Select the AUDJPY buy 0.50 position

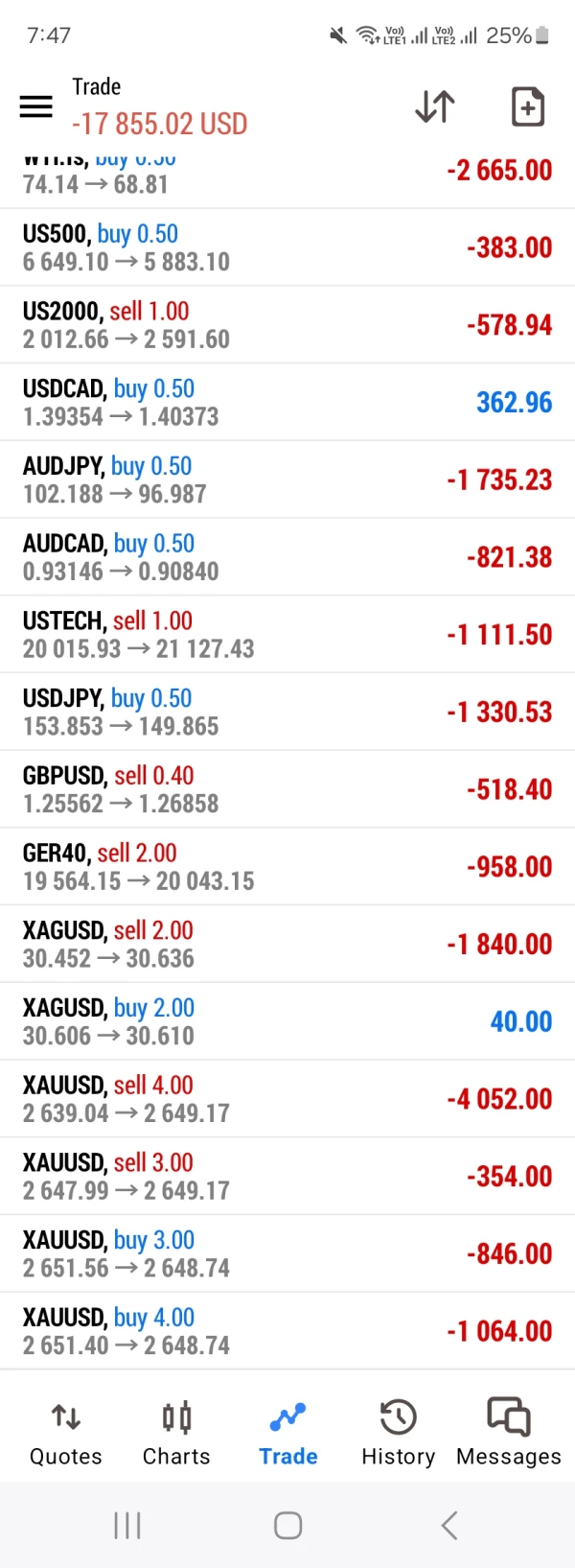tap(287, 480)
